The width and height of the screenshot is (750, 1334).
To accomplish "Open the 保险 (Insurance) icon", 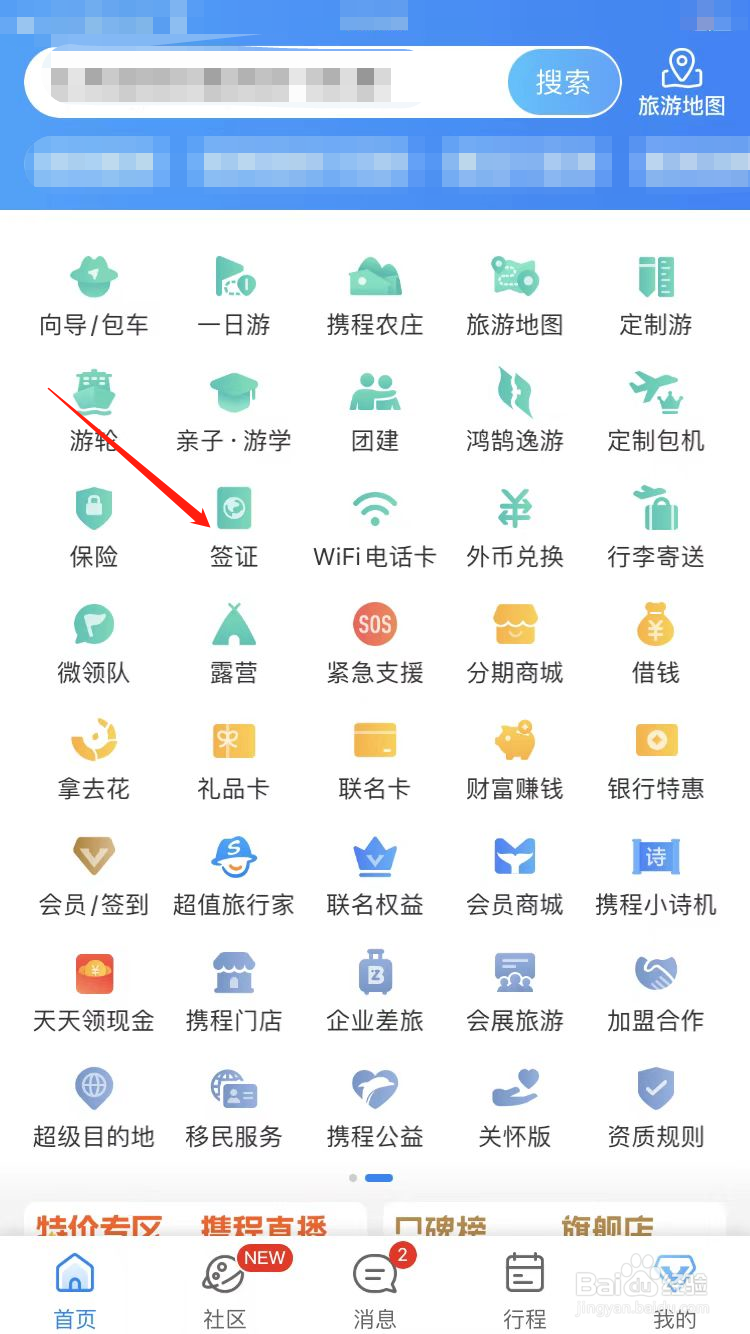I will coord(93,523).
